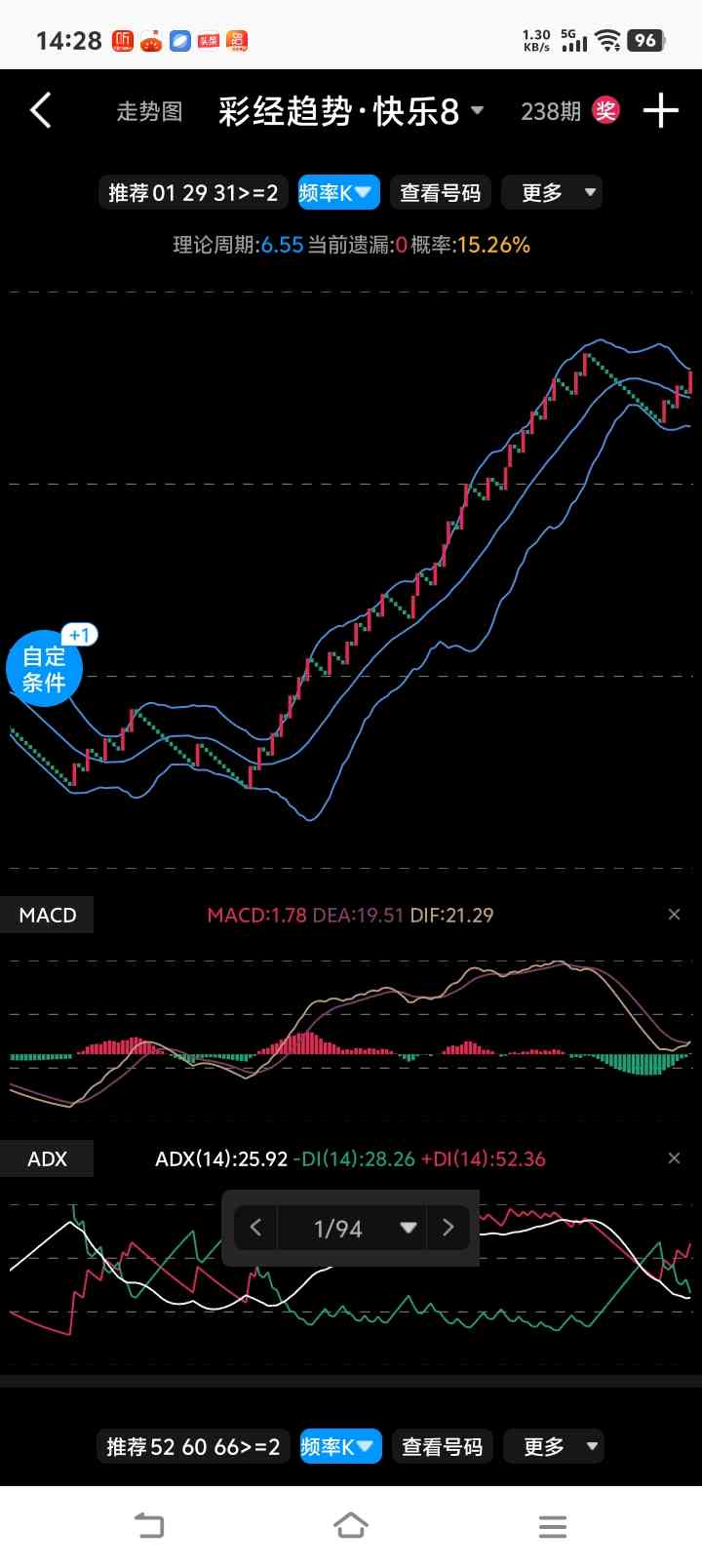Tap the red 奖 prize icon
The height and width of the screenshot is (1568, 702).
point(606,111)
